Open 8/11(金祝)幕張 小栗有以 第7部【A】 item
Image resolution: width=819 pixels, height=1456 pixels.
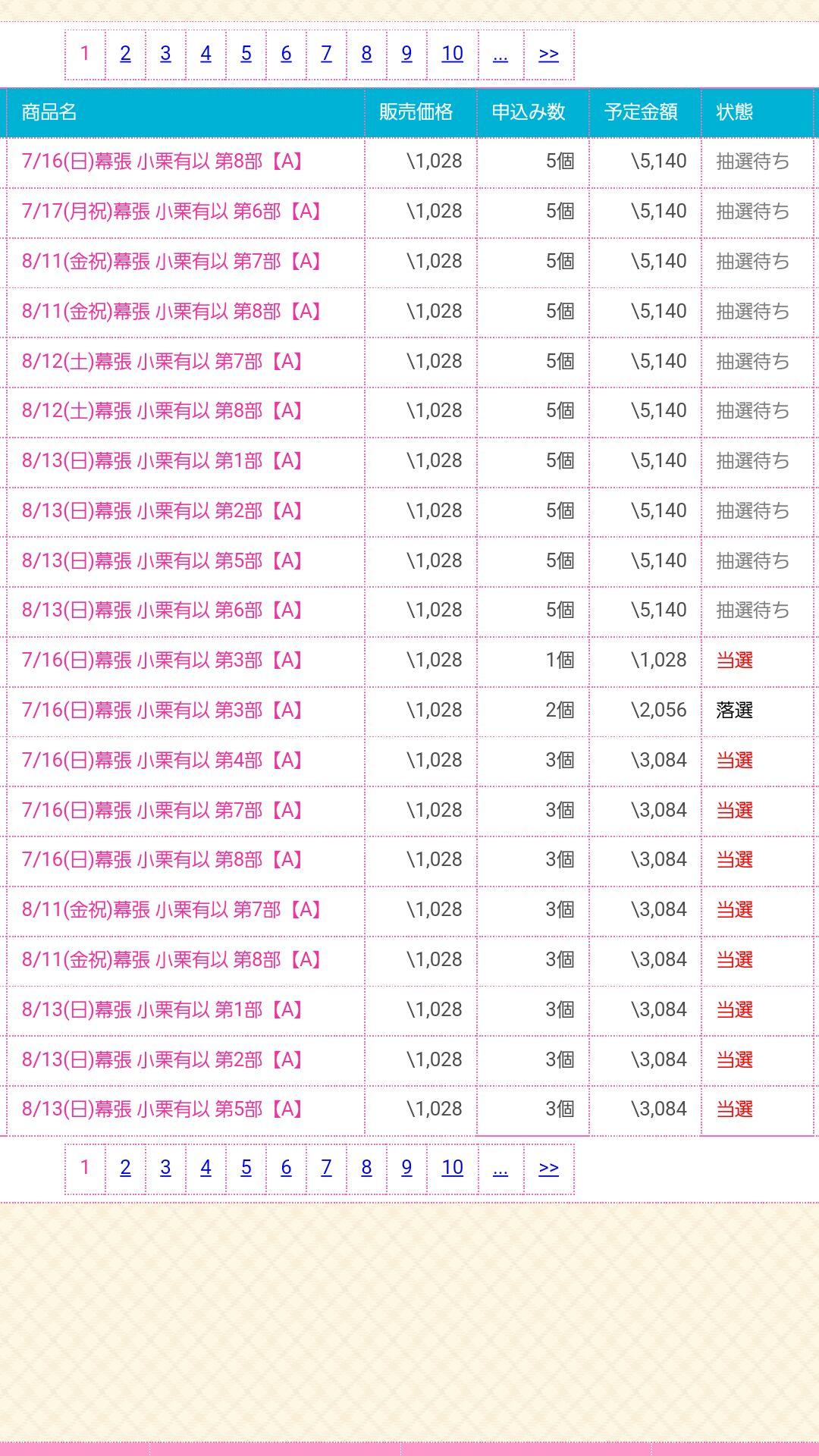point(173,260)
